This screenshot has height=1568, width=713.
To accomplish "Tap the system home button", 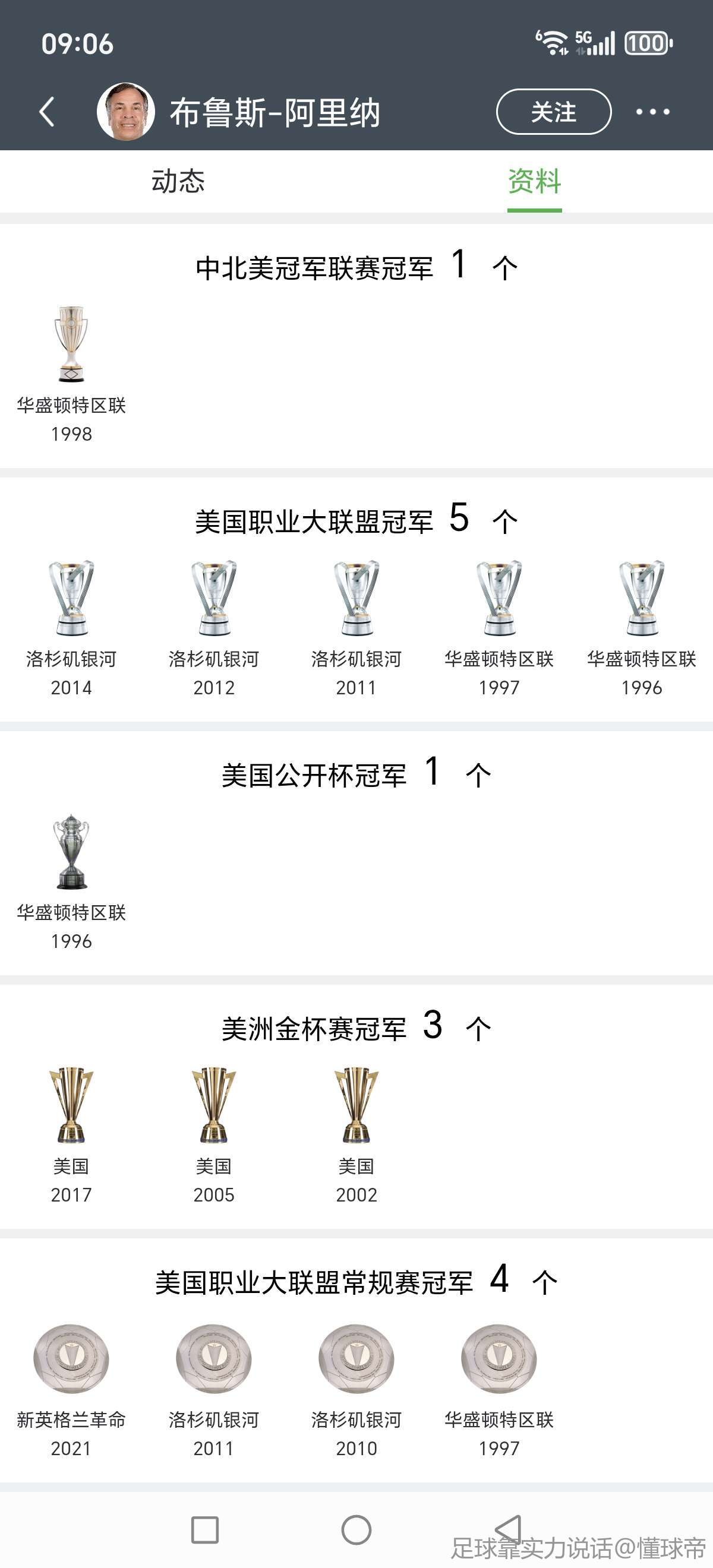I will [x=356, y=1529].
